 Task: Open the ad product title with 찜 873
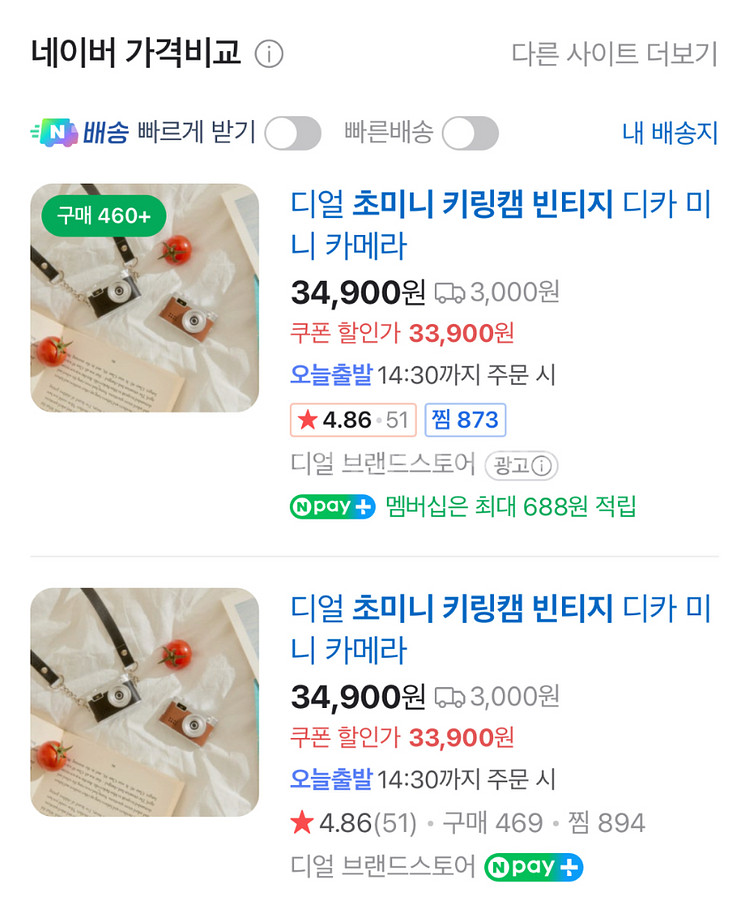click(x=500, y=224)
